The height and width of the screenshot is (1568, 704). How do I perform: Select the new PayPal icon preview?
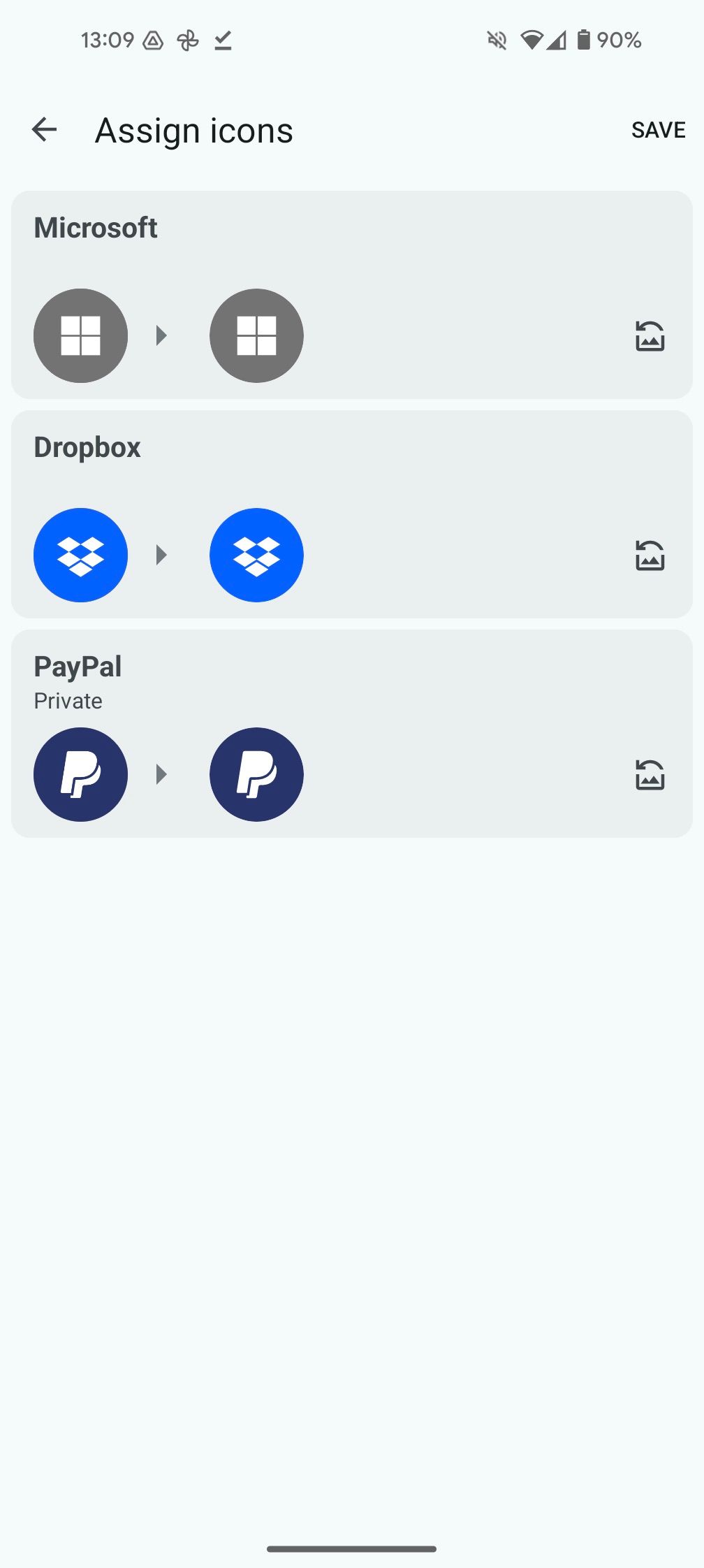coord(256,774)
